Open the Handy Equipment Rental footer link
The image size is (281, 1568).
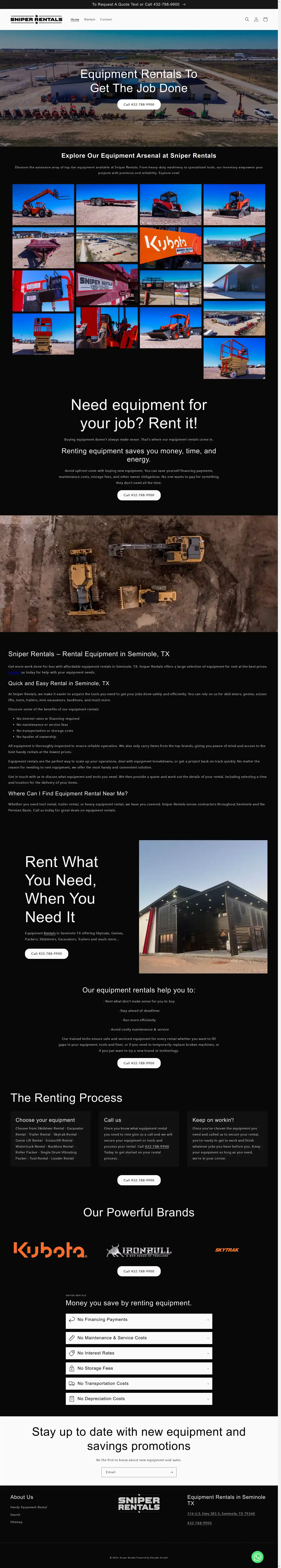(29, 1507)
